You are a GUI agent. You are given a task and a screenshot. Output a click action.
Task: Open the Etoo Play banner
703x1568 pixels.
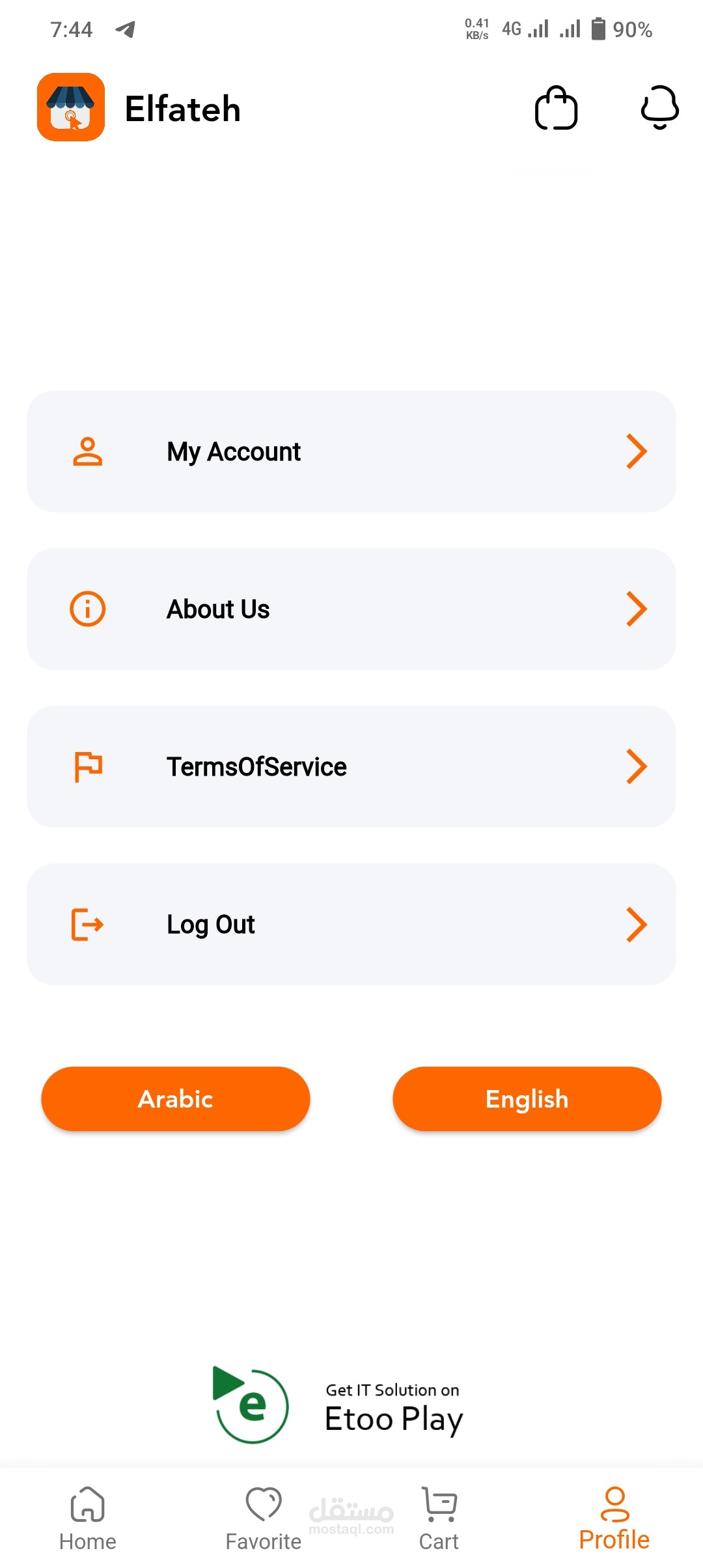click(338, 1406)
